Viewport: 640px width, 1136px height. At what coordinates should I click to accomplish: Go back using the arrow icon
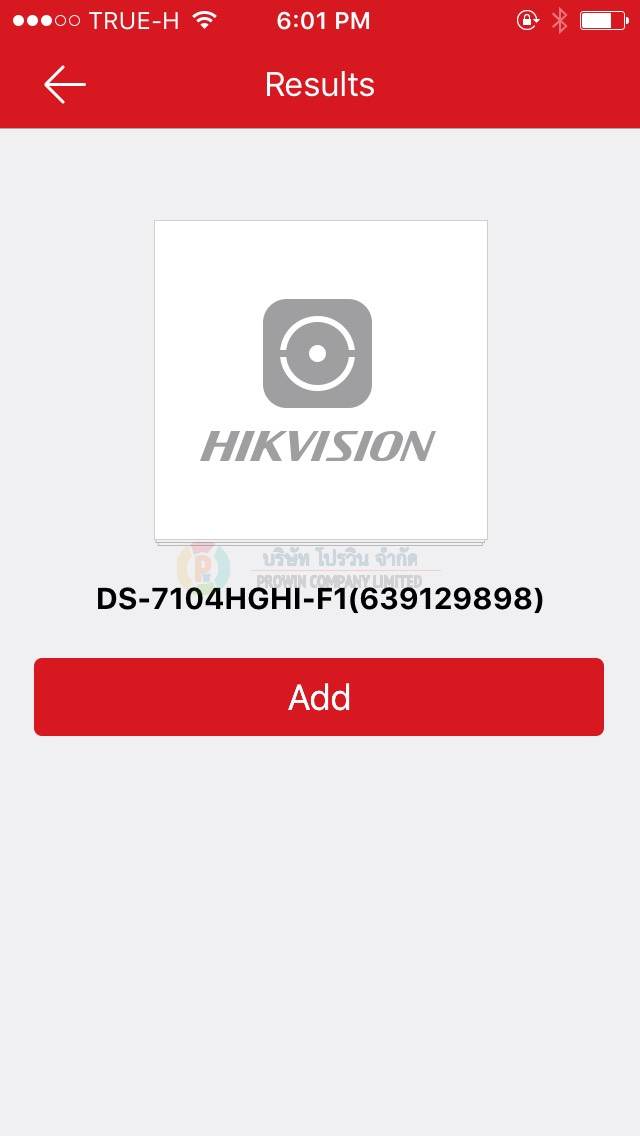[65, 85]
